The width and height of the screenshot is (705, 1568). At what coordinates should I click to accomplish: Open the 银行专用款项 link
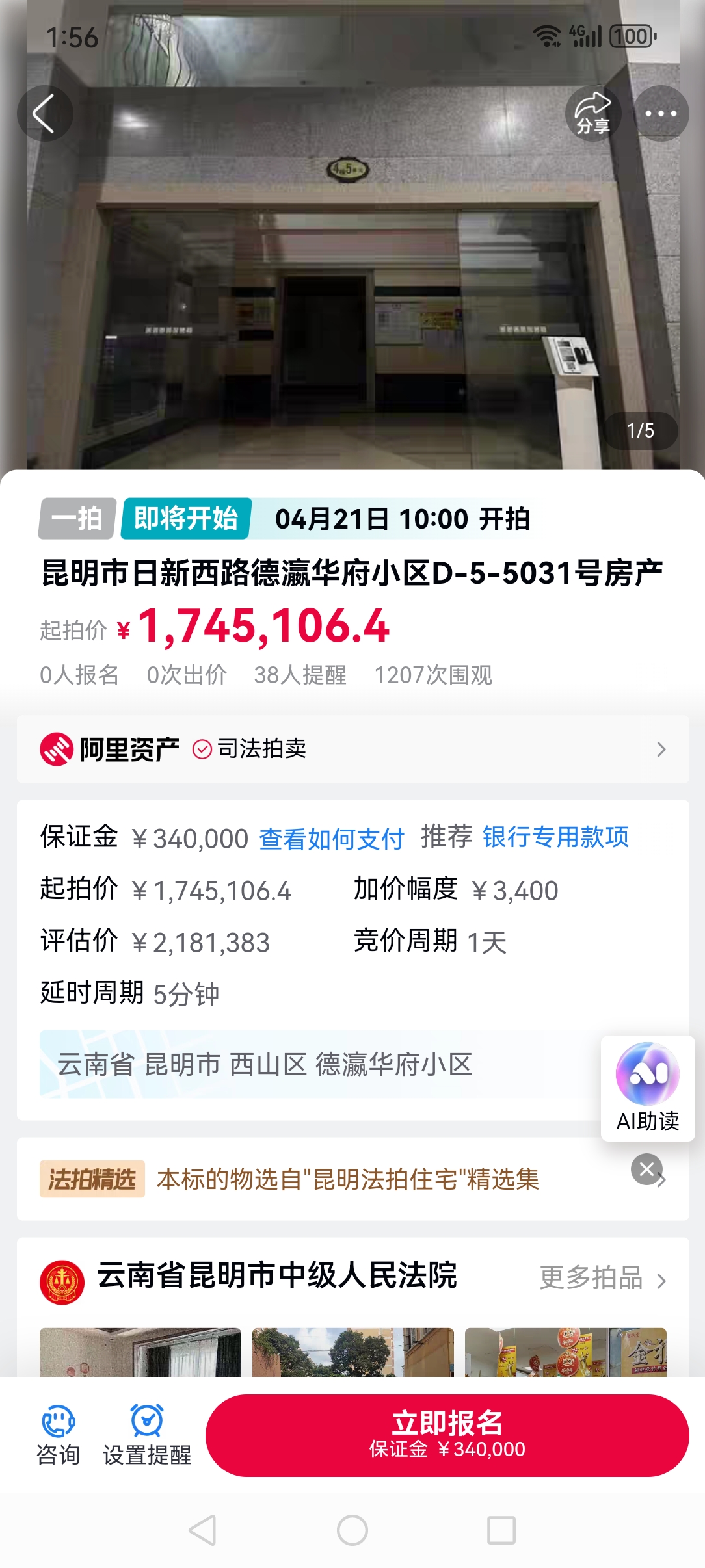point(555,837)
